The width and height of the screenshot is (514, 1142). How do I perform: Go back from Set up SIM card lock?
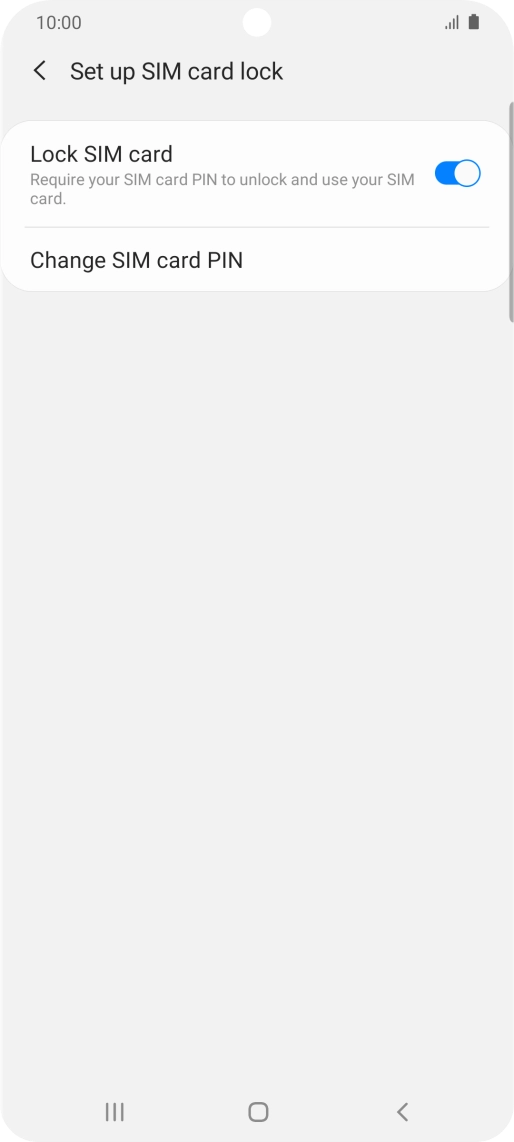coord(40,71)
